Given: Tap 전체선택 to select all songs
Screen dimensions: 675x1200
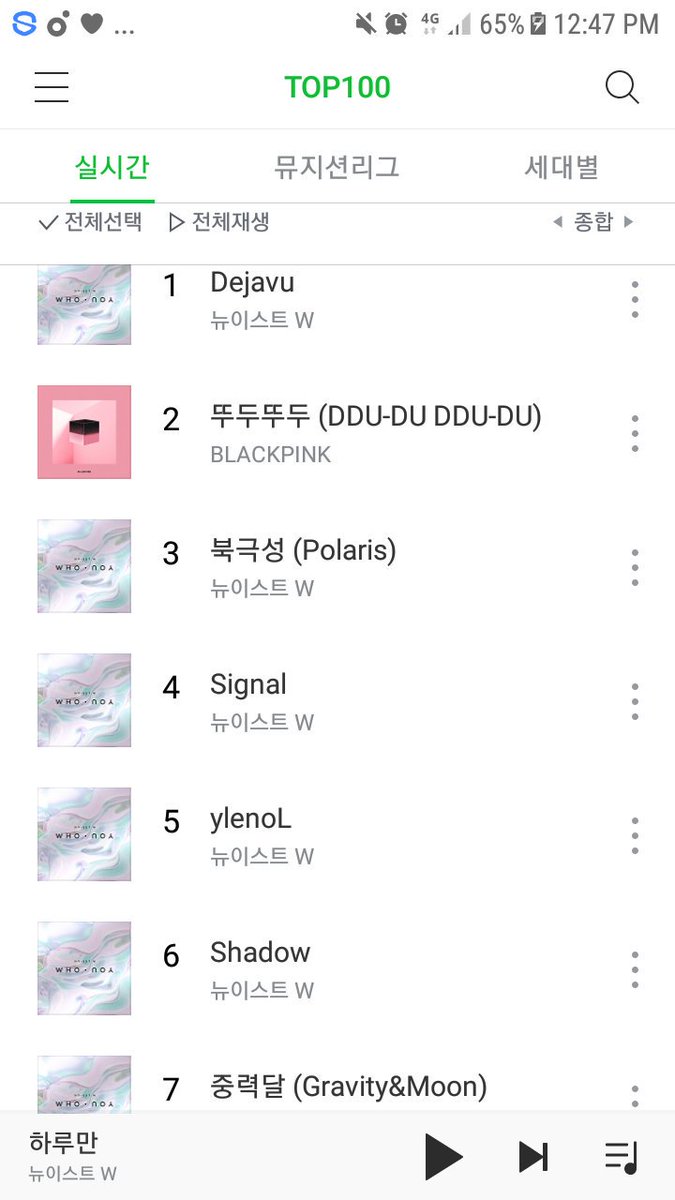Looking at the screenshot, I should pos(90,222).
